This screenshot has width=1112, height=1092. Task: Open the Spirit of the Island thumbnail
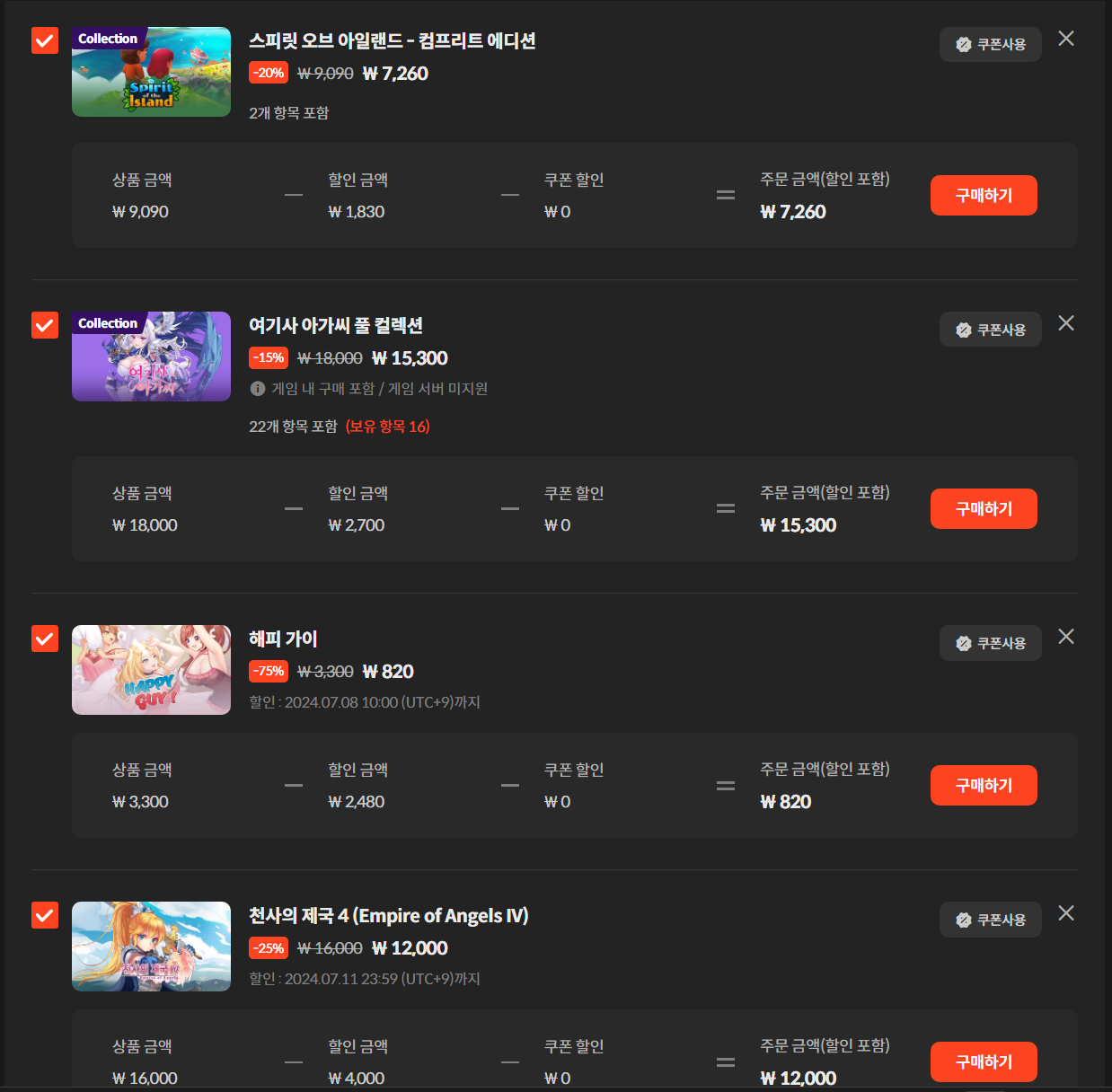tap(151, 72)
